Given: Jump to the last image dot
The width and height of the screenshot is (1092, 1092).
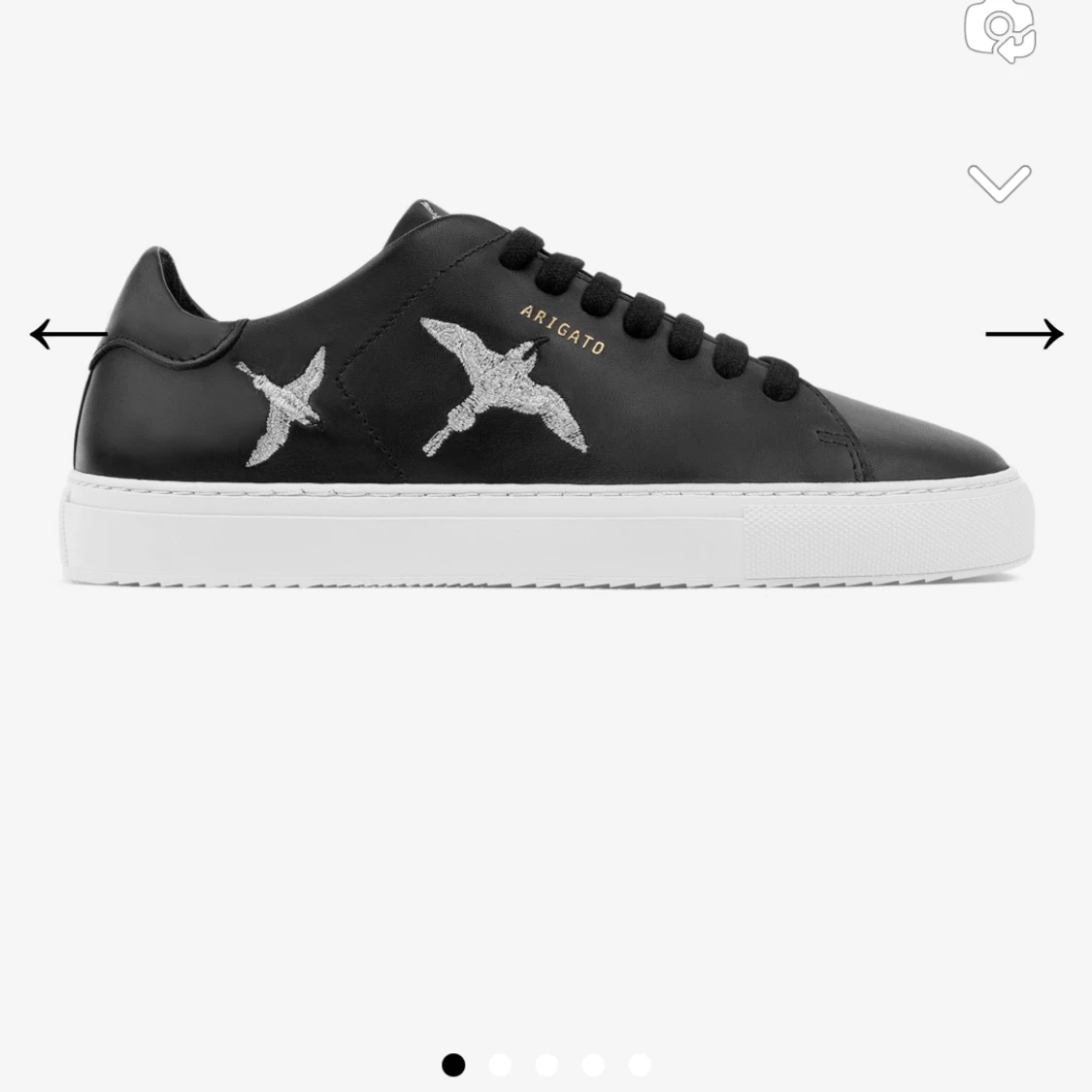Looking at the screenshot, I should 640,1065.
